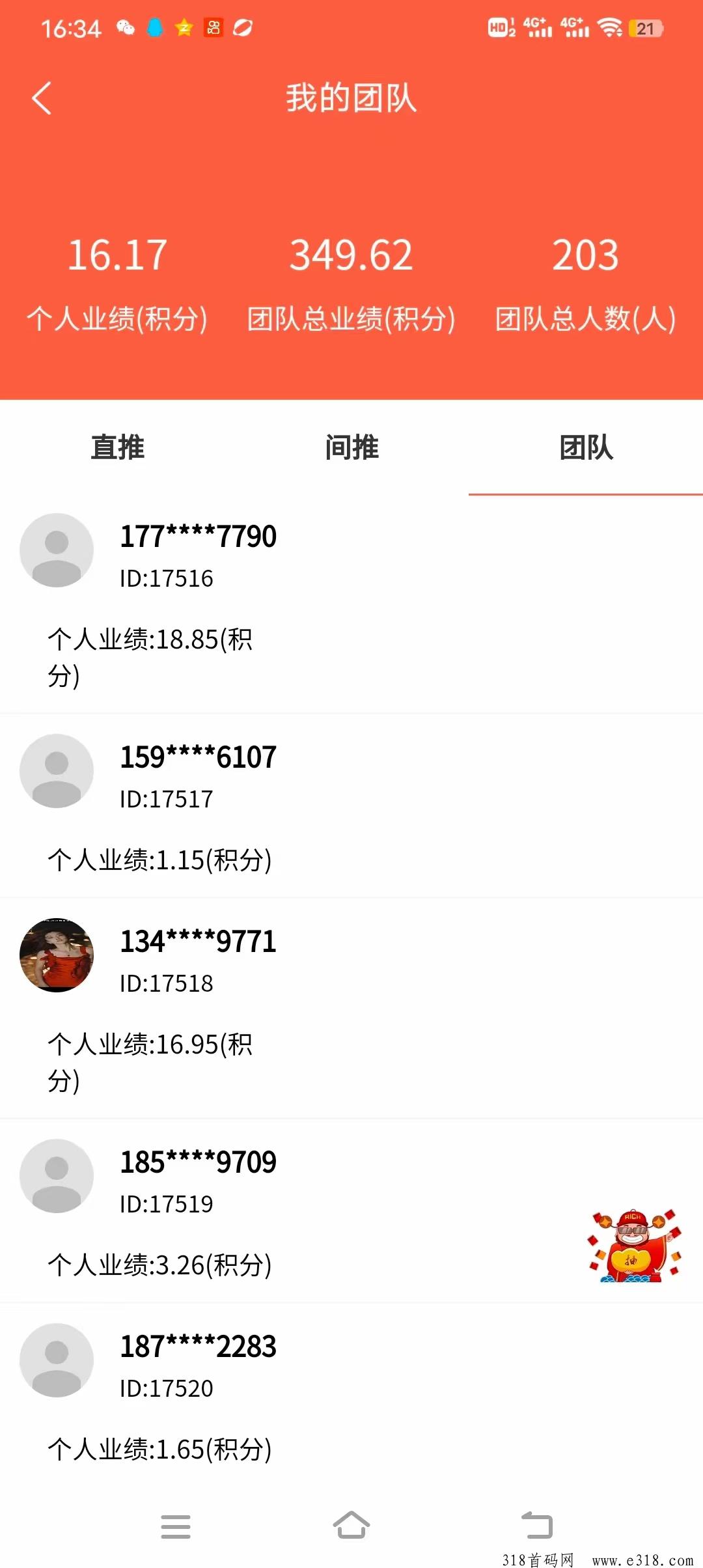
Task: Switch to the 直推 tab
Action: tap(117, 448)
